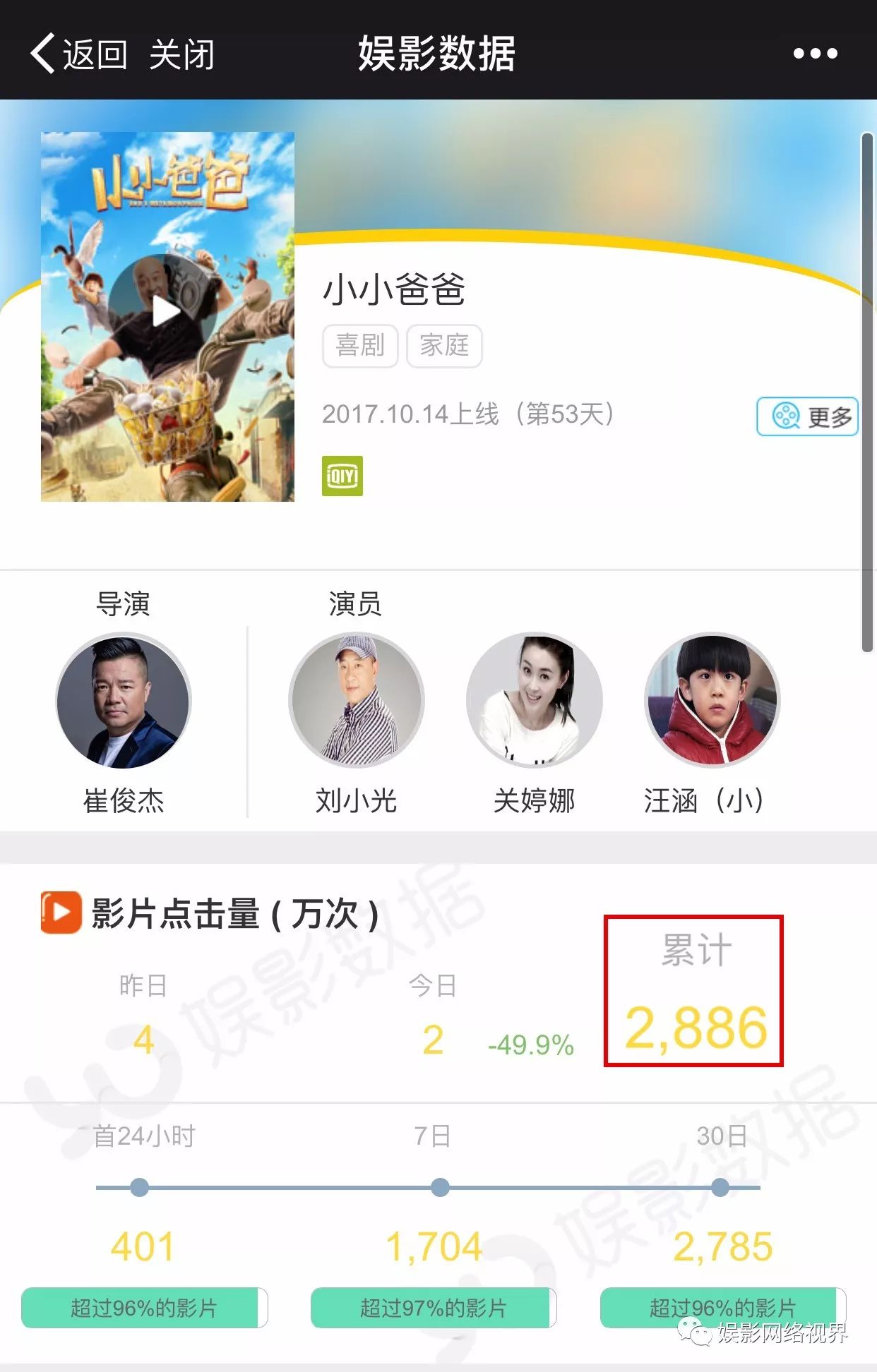Open director 崔俊杰's profile
The image size is (877, 1372).
click(x=124, y=701)
